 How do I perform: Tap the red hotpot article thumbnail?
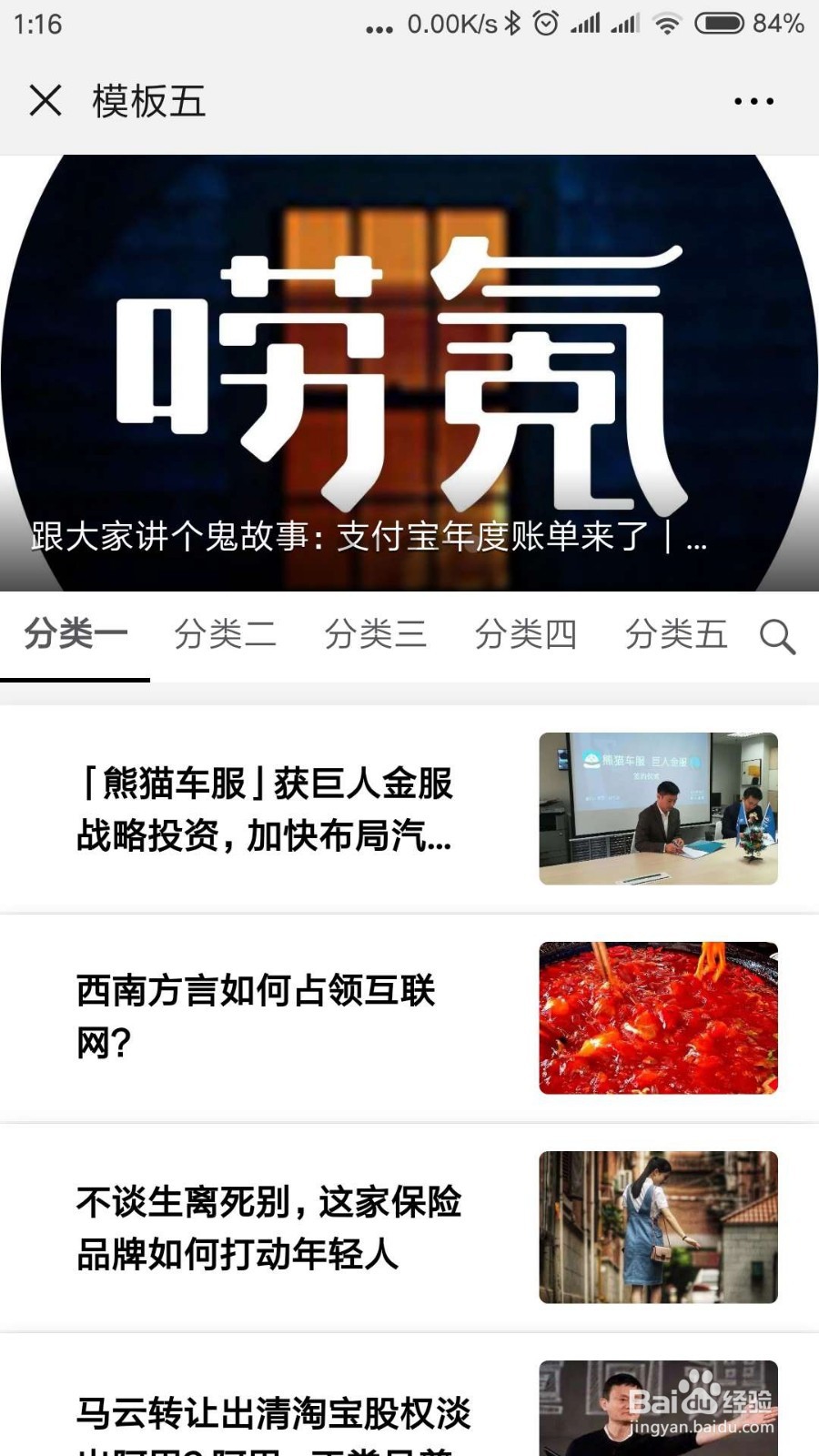[657, 1017]
